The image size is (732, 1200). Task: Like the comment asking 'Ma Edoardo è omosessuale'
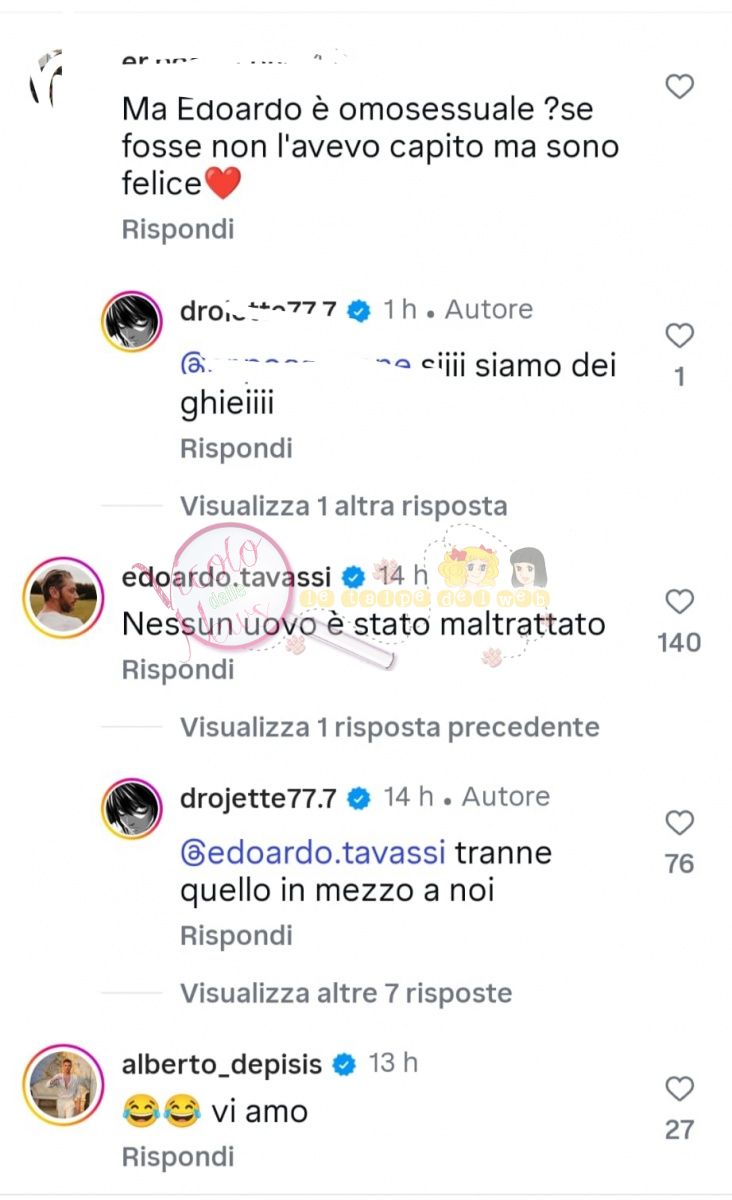680,87
